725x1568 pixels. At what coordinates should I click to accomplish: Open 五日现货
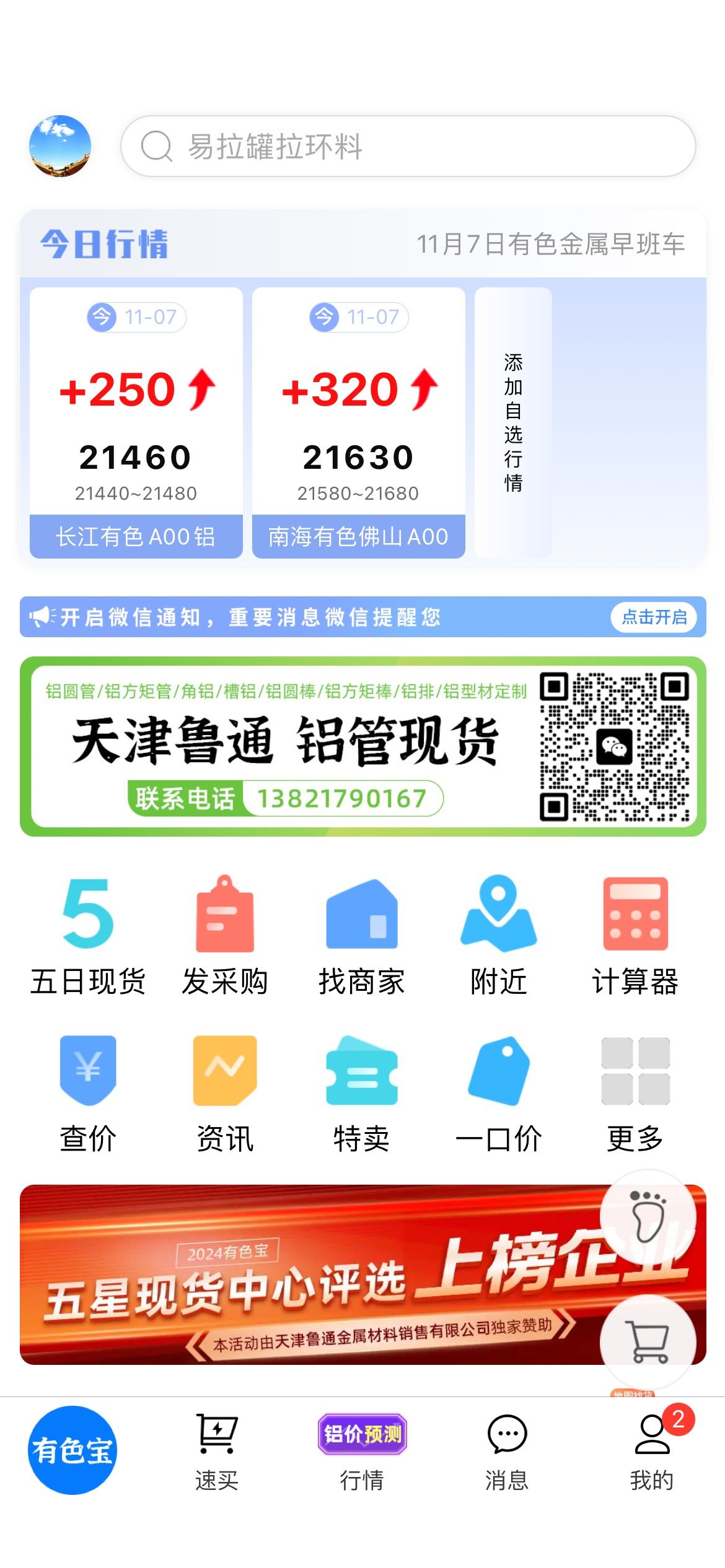(x=88, y=936)
